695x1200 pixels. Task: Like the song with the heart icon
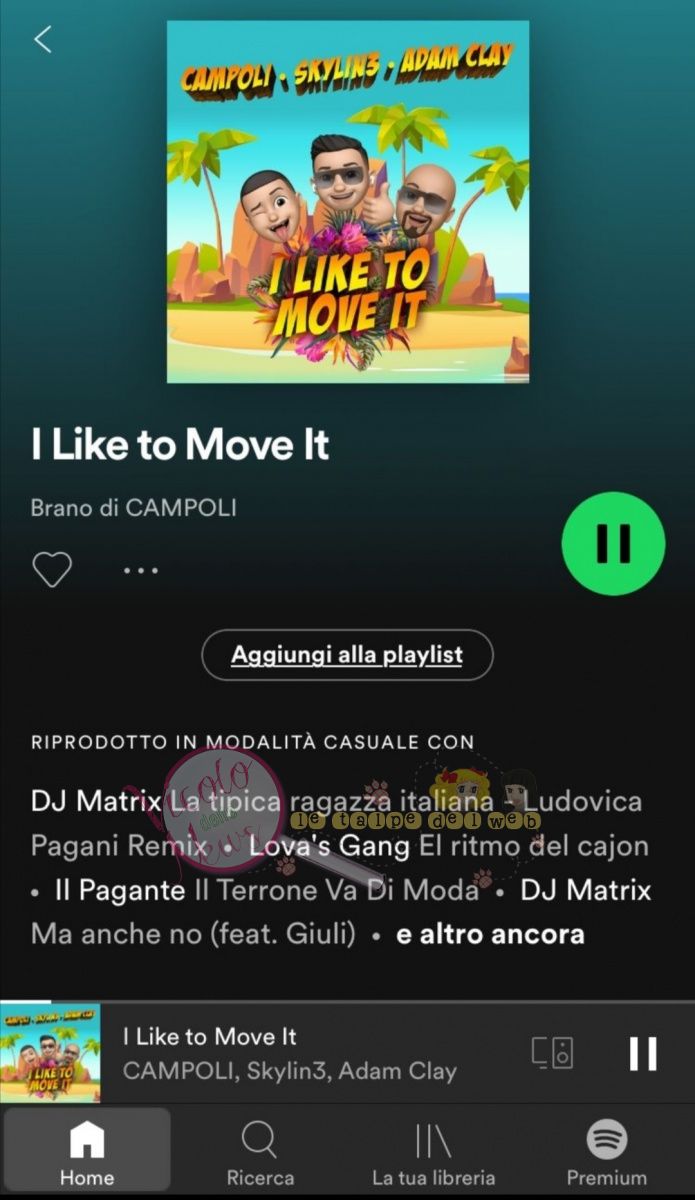[52, 570]
